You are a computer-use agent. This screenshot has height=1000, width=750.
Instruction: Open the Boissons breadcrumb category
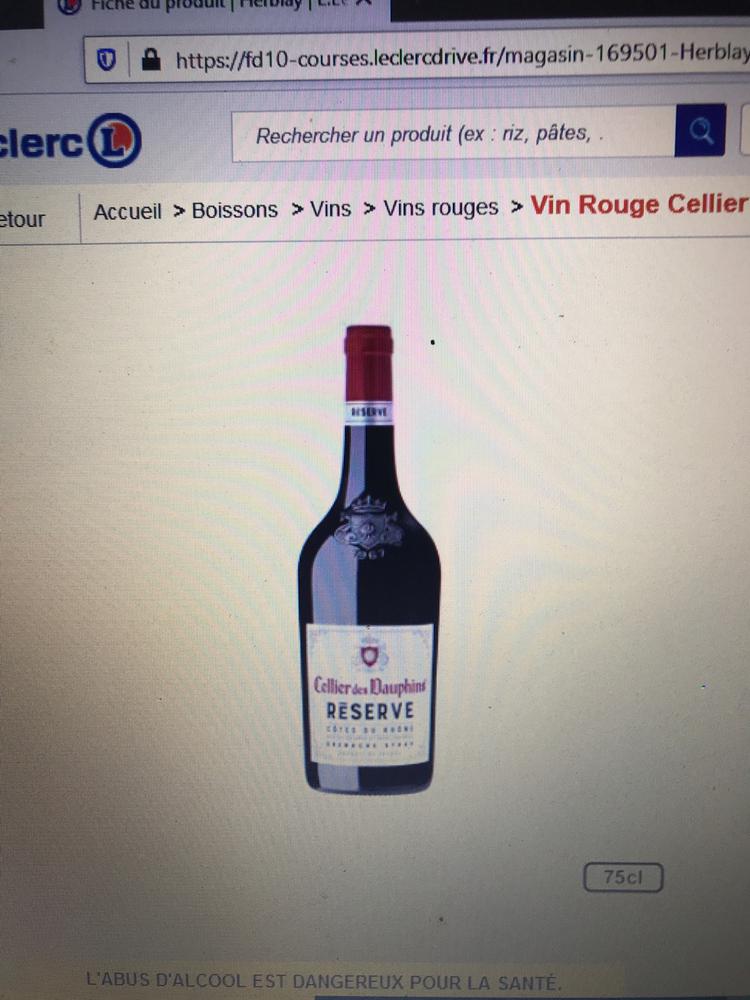[x=235, y=210]
